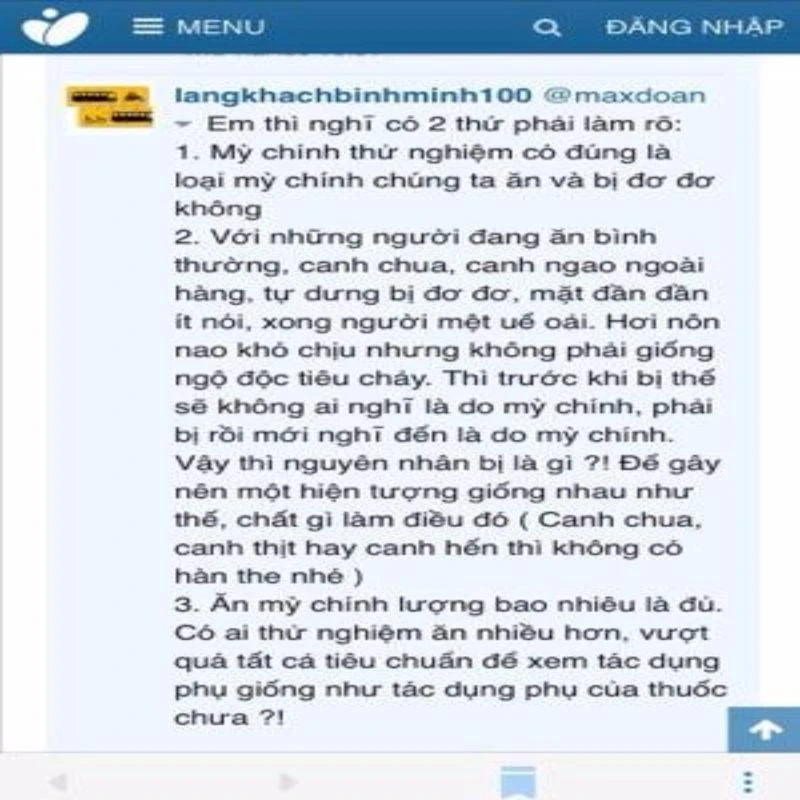Bookmark this page in the browser

[x=518, y=781]
